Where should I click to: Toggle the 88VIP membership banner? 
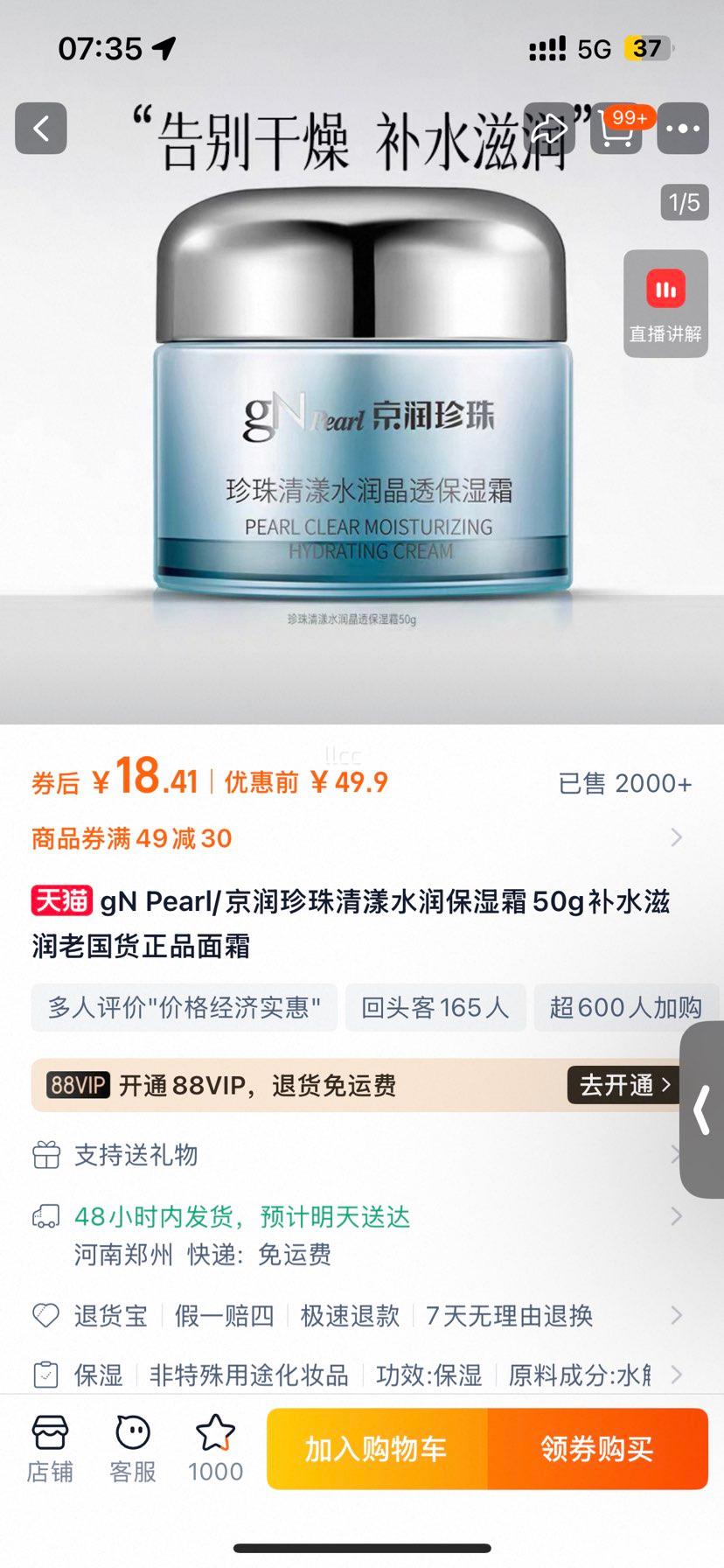pos(362,1086)
